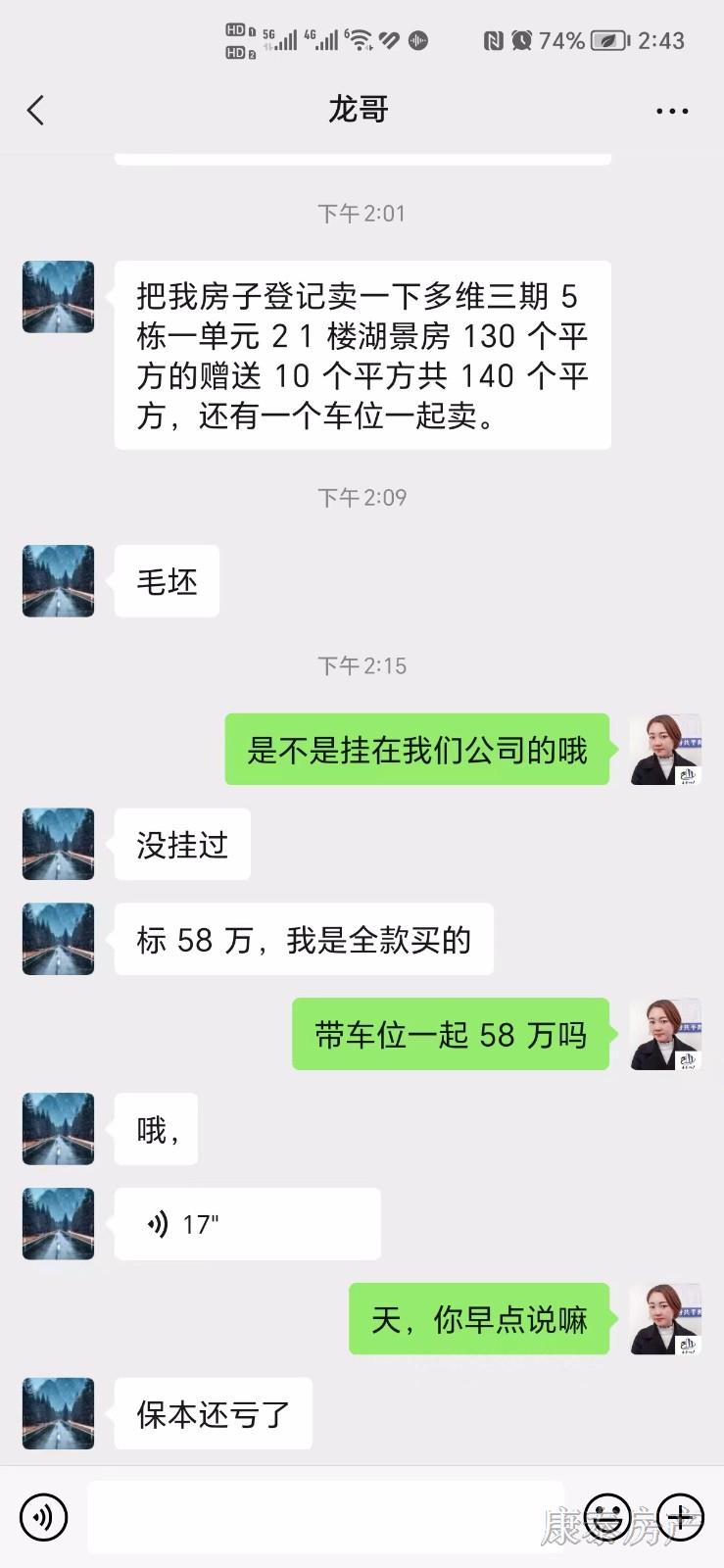Open the plus attachments menu

681,1517
